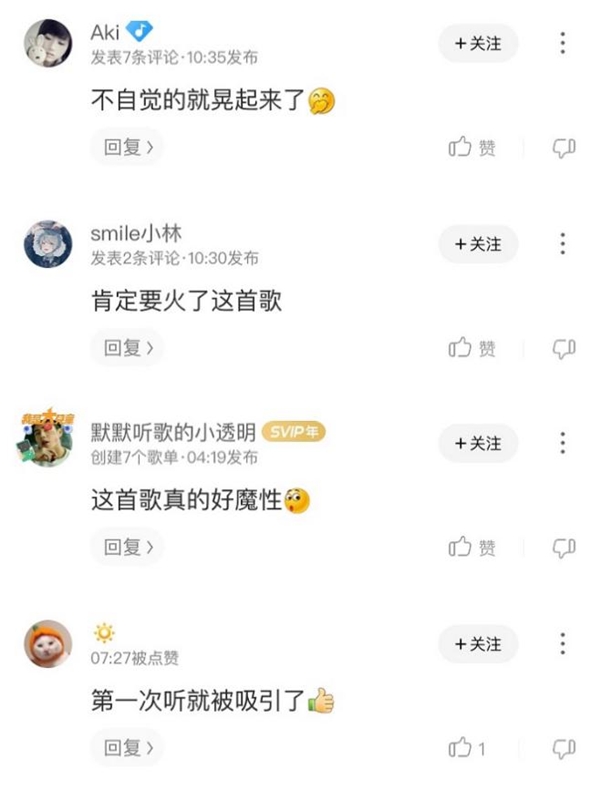Viewport: 600px width, 800px height.
Task: Open overflow menu on Aki's comment
Action: (563, 44)
